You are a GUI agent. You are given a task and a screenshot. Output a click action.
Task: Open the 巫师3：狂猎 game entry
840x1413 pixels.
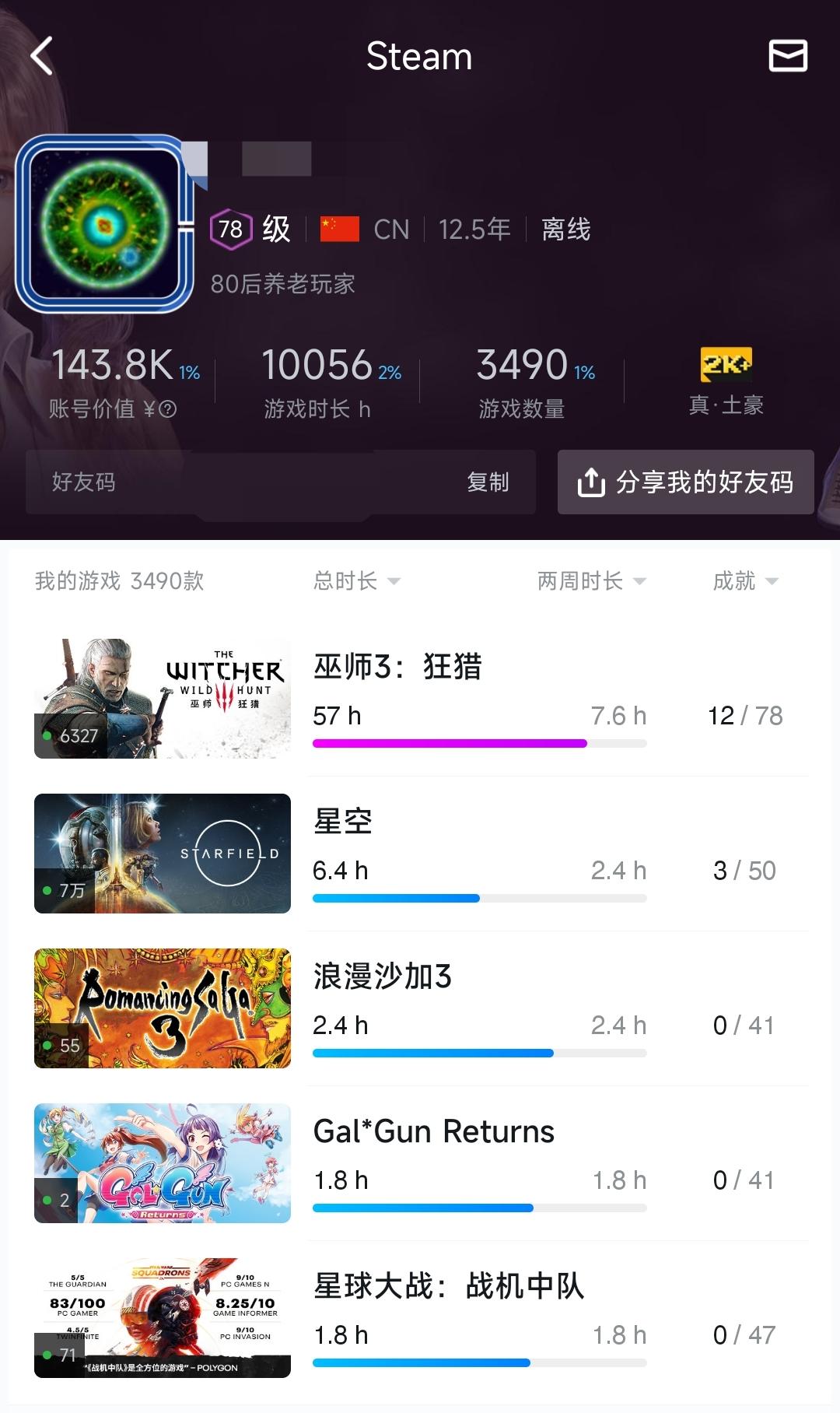point(420,698)
